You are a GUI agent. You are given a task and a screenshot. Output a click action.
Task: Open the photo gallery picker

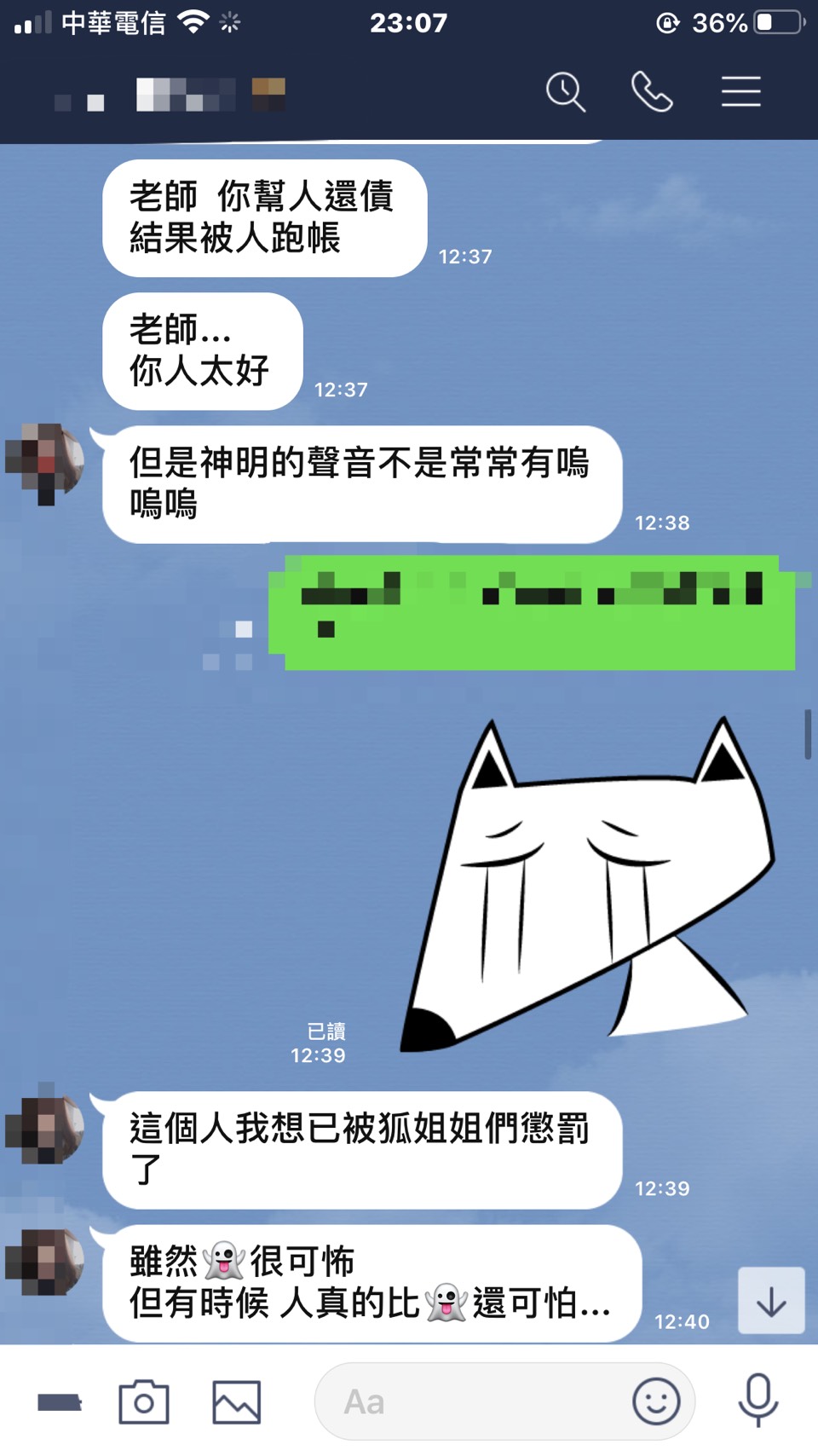[236, 1402]
